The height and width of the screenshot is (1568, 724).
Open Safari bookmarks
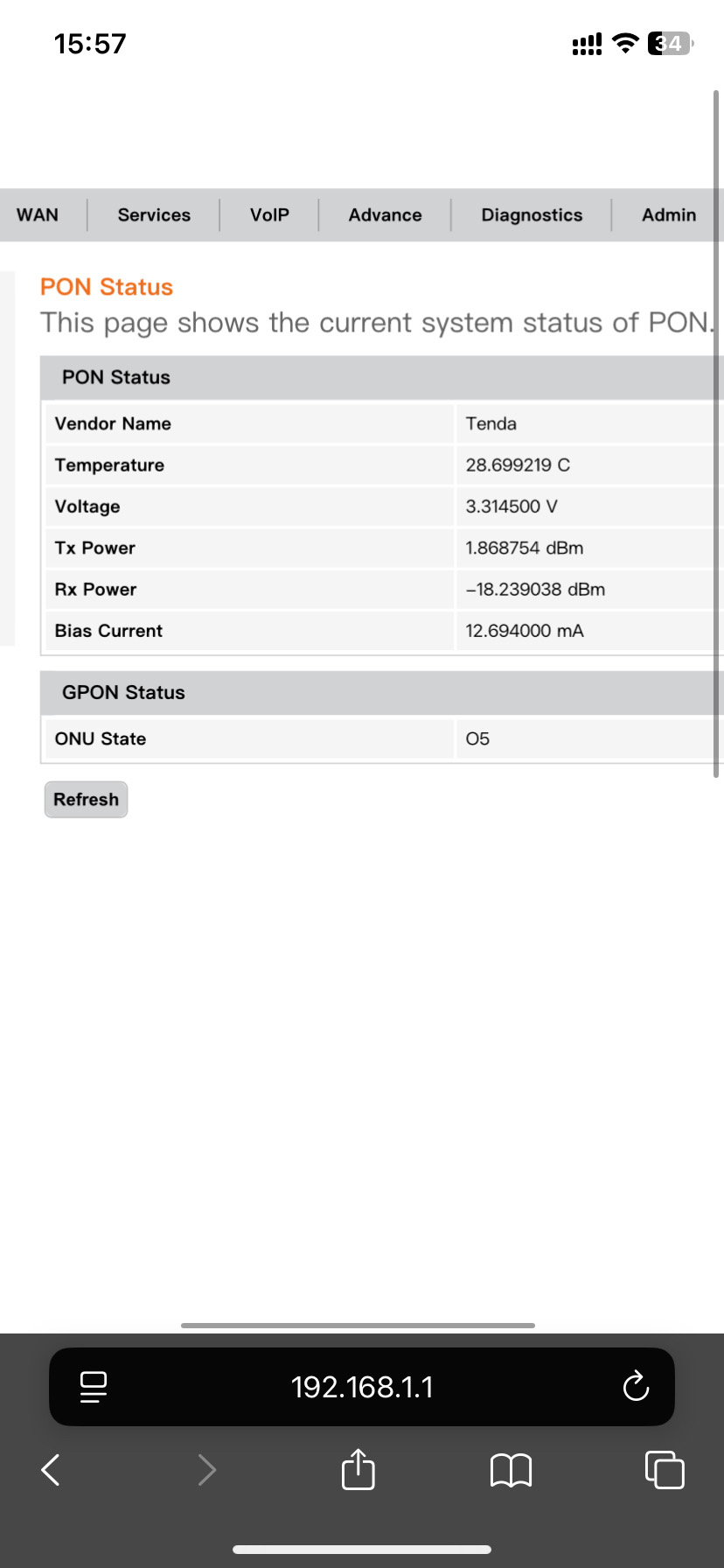point(512,1470)
